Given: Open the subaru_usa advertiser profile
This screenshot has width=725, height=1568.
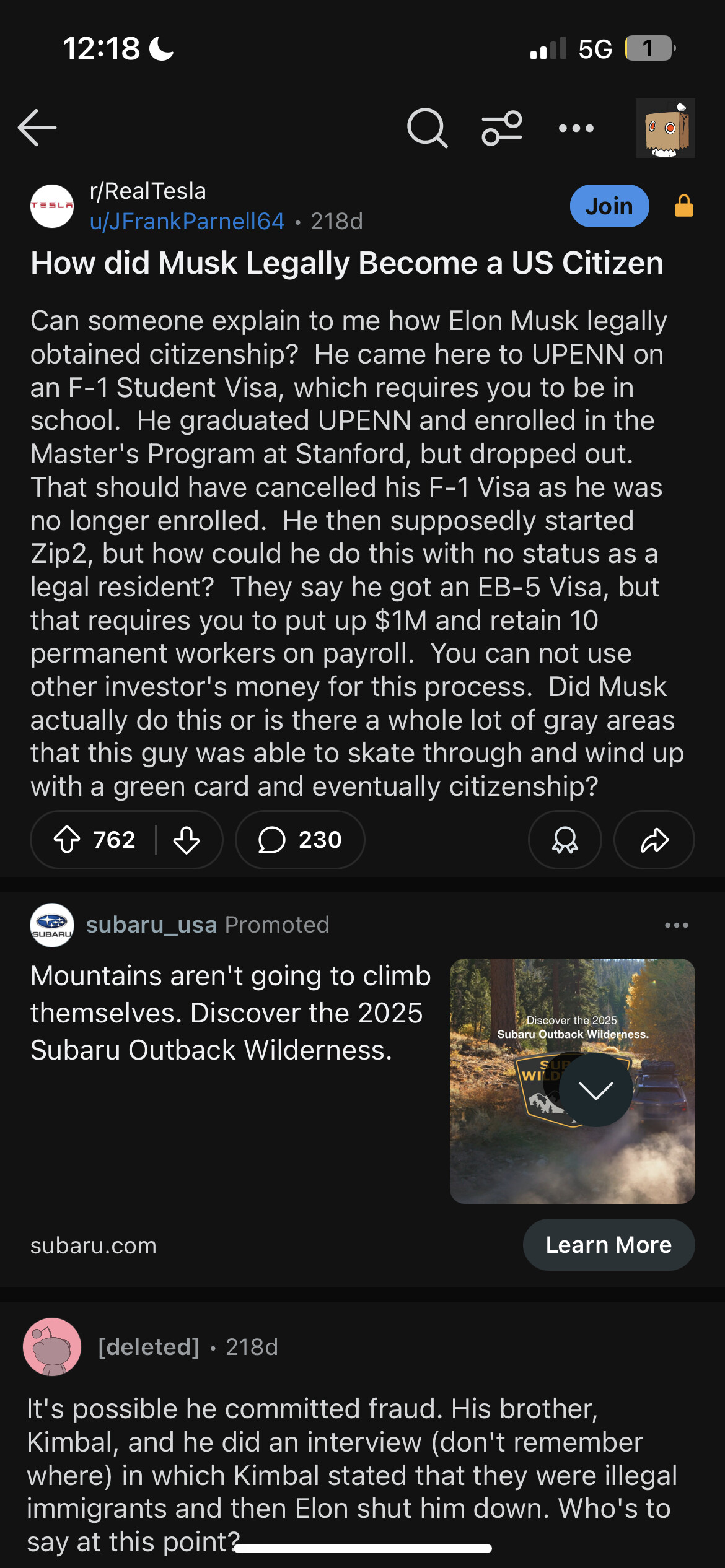Looking at the screenshot, I should (x=151, y=925).
